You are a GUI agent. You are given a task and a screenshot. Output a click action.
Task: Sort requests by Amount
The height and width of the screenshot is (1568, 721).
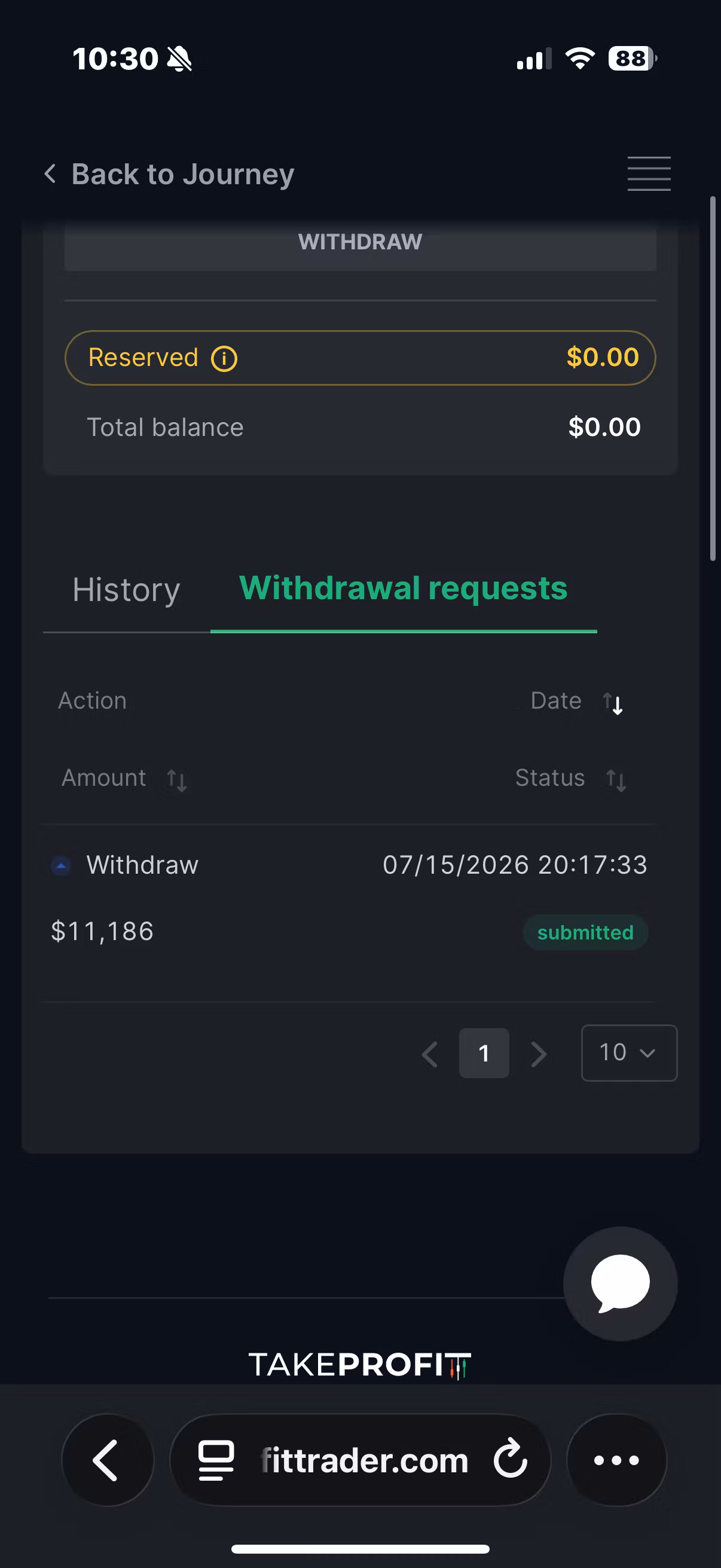[176, 780]
